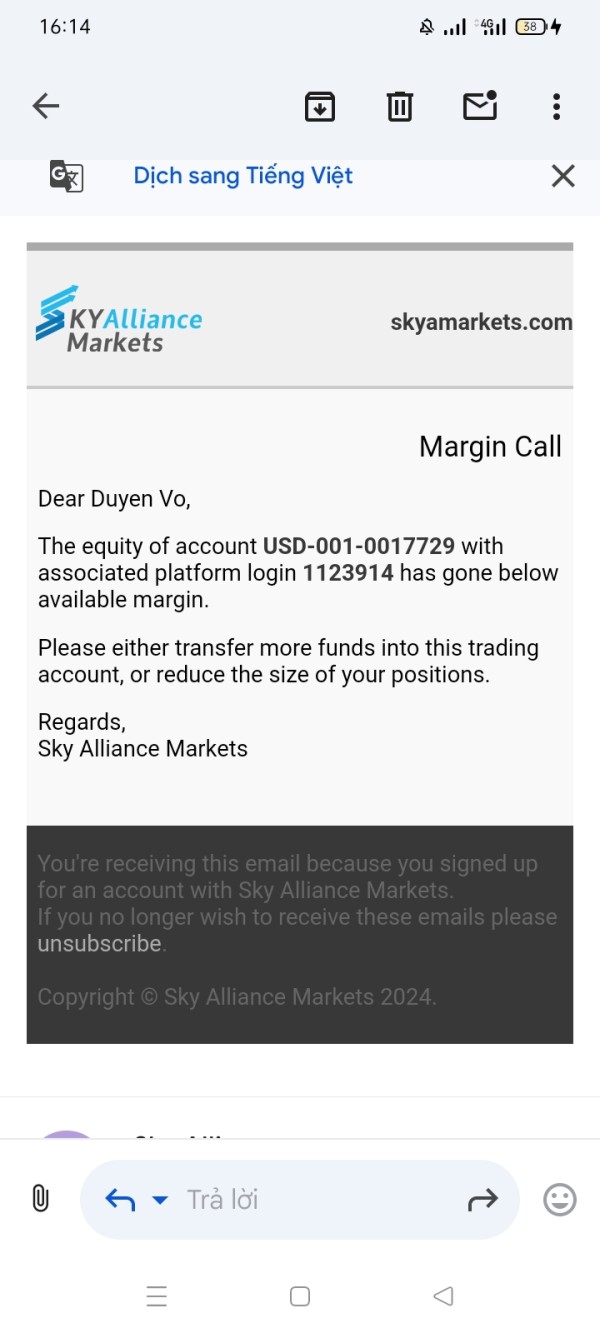Expand the reply options dropdown arrow

coord(160,1200)
